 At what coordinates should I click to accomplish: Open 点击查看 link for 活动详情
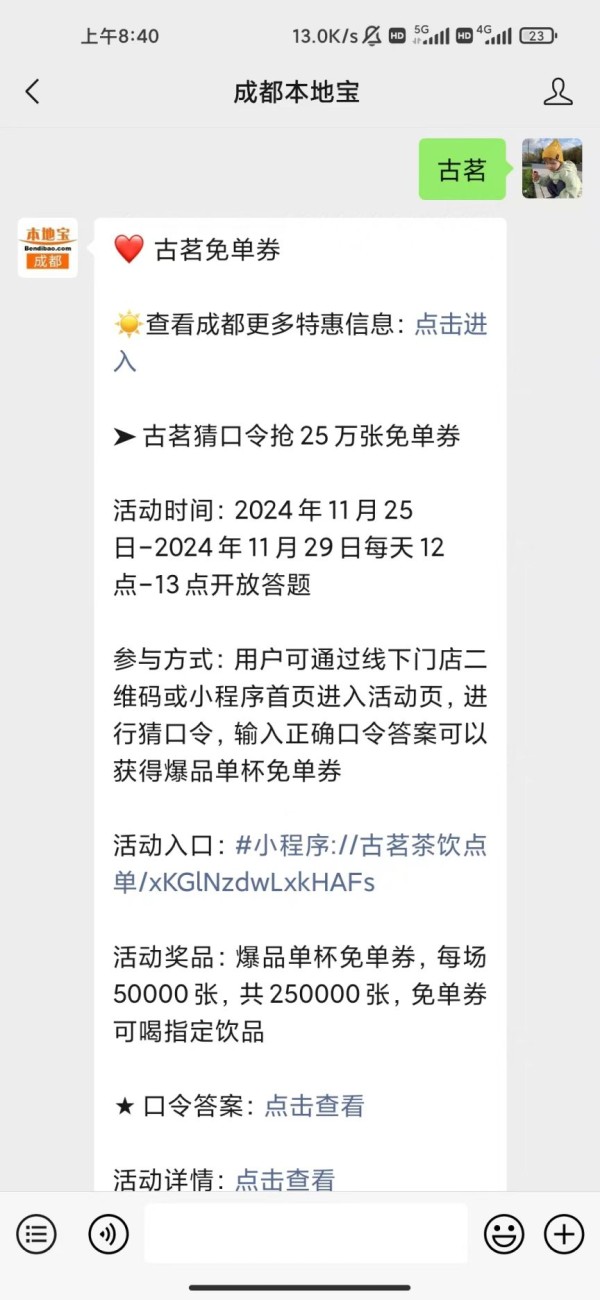click(x=284, y=1179)
